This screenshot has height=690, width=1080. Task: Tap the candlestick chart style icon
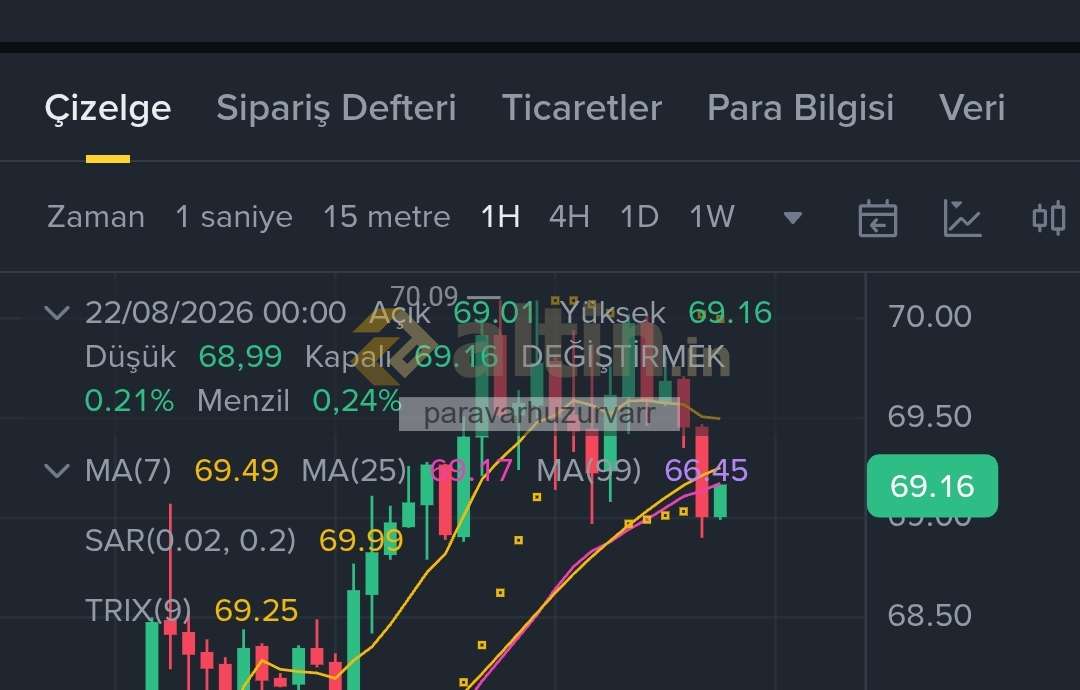1049,218
